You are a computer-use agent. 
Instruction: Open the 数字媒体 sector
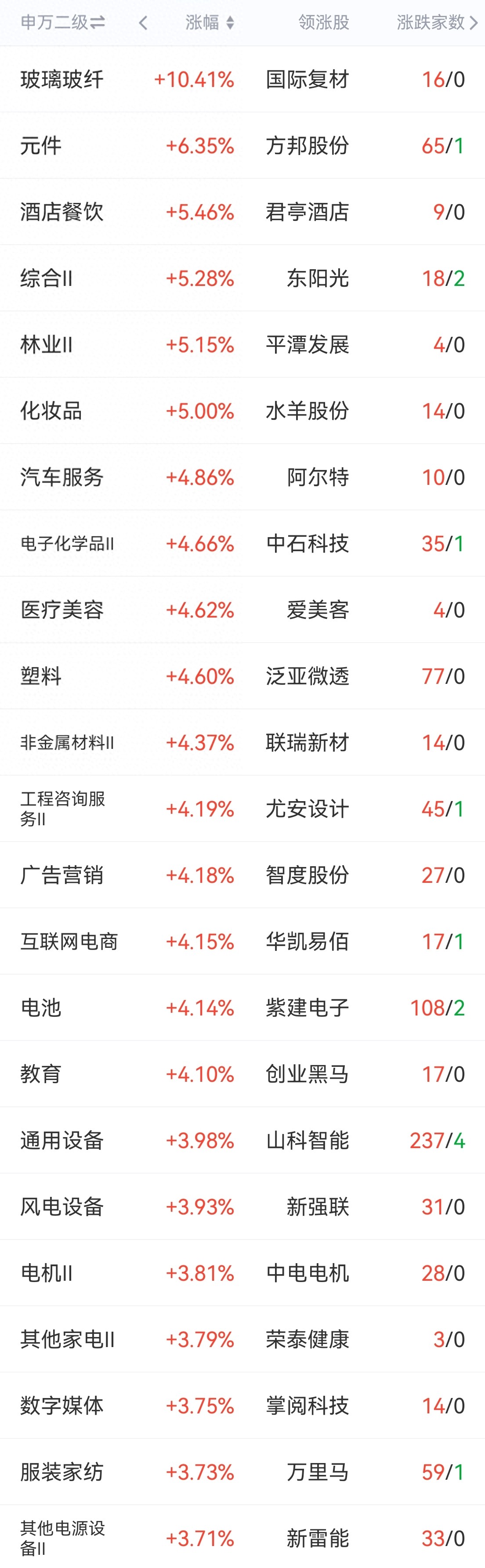click(242, 1405)
